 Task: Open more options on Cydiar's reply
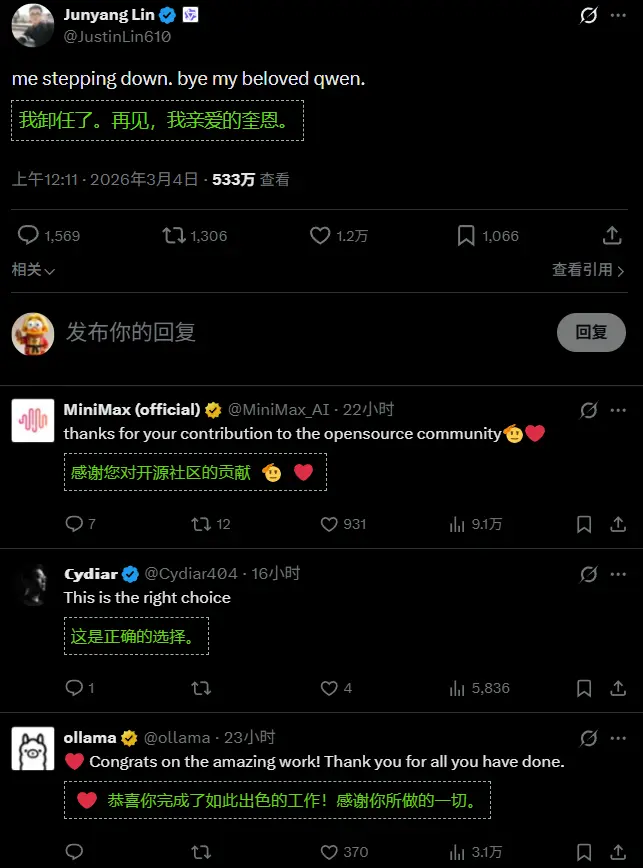click(x=619, y=573)
